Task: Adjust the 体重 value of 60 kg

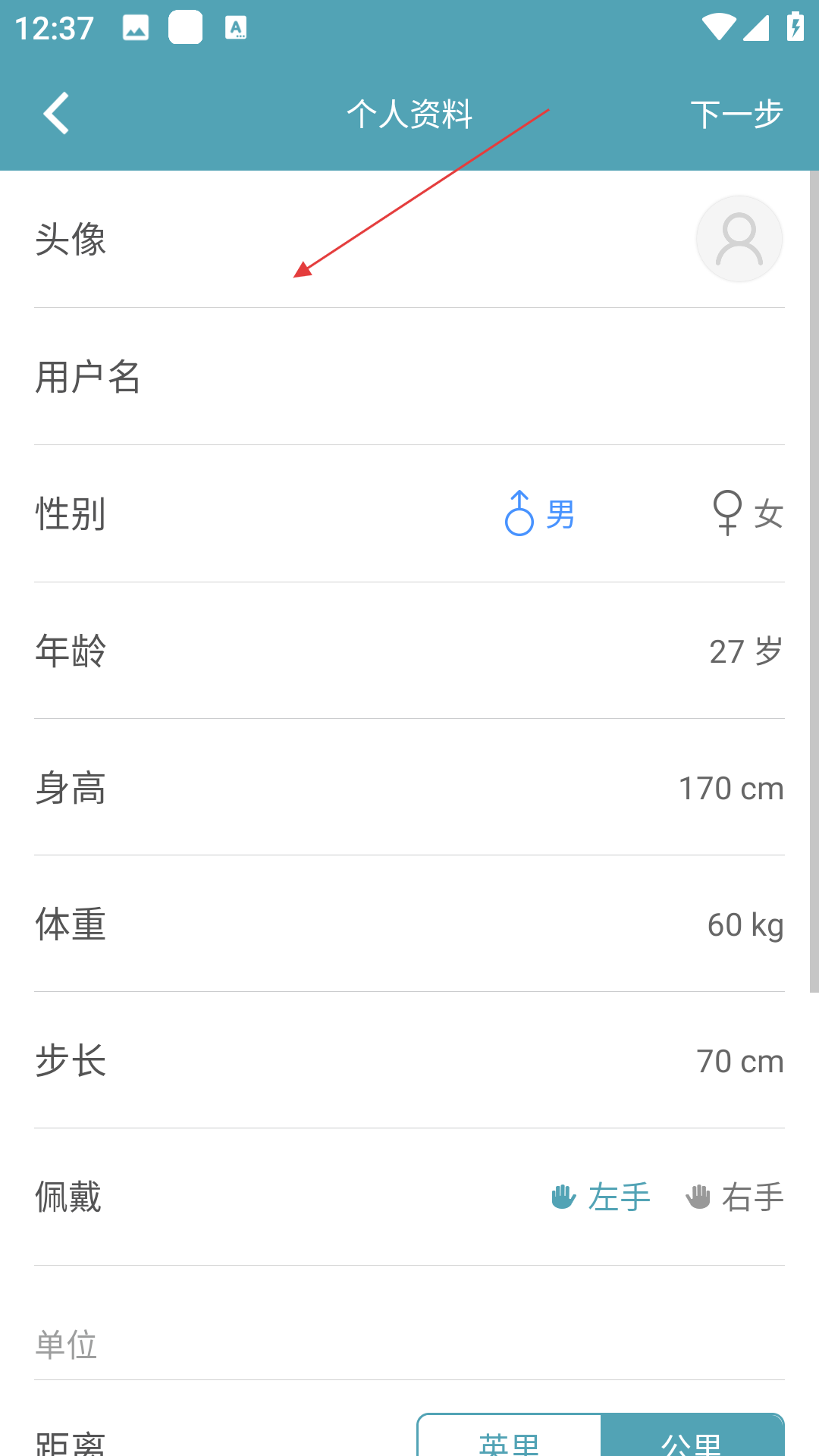Action: [x=745, y=925]
